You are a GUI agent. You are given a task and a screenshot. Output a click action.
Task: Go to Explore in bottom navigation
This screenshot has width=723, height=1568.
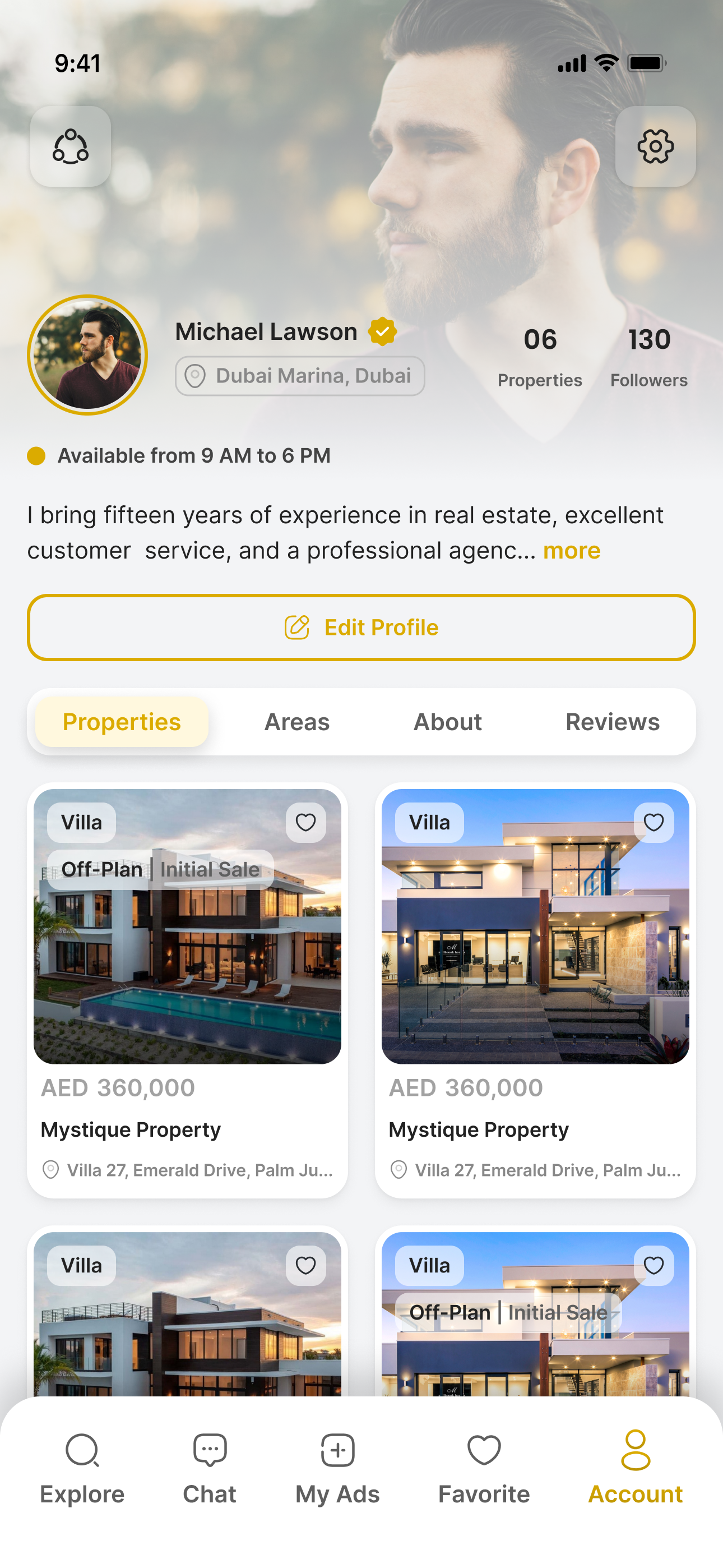tap(82, 1468)
